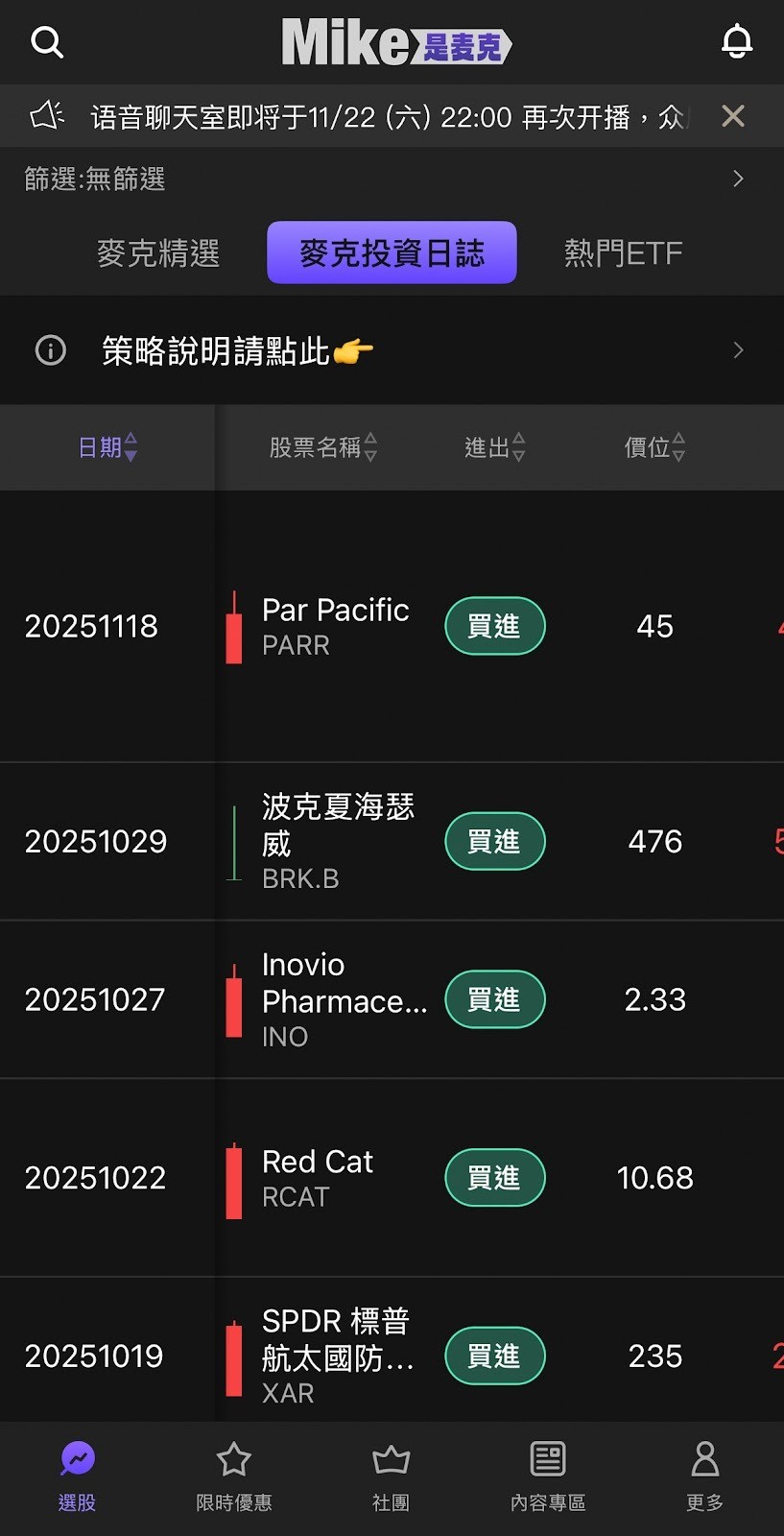Tap the info icon beside 策略說明請點此
This screenshot has width=784, height=1536.
tap(51, 350)
